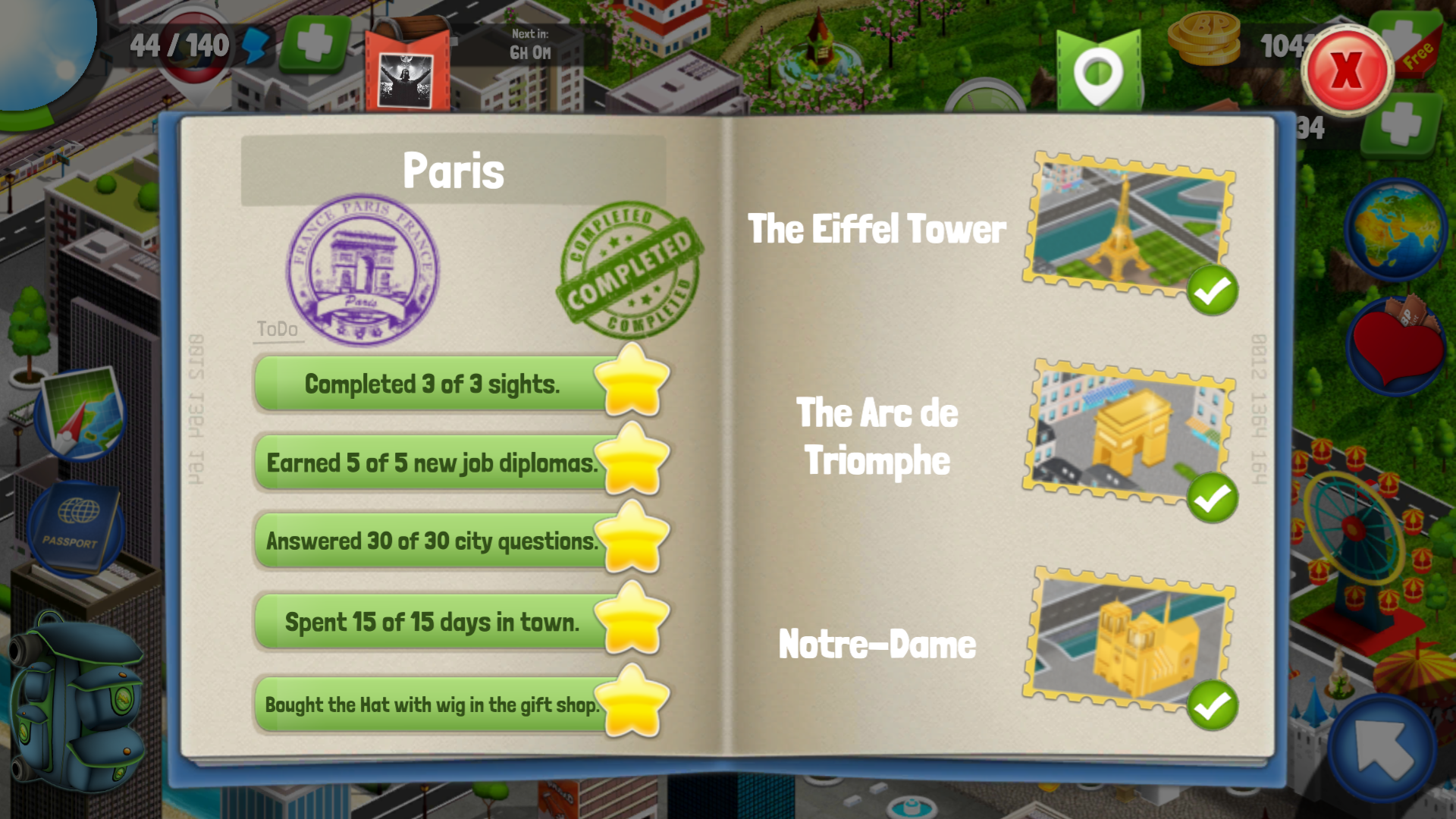The image size is (1456, 819).
Task: Open the red heart icon
Action: 1395,347
